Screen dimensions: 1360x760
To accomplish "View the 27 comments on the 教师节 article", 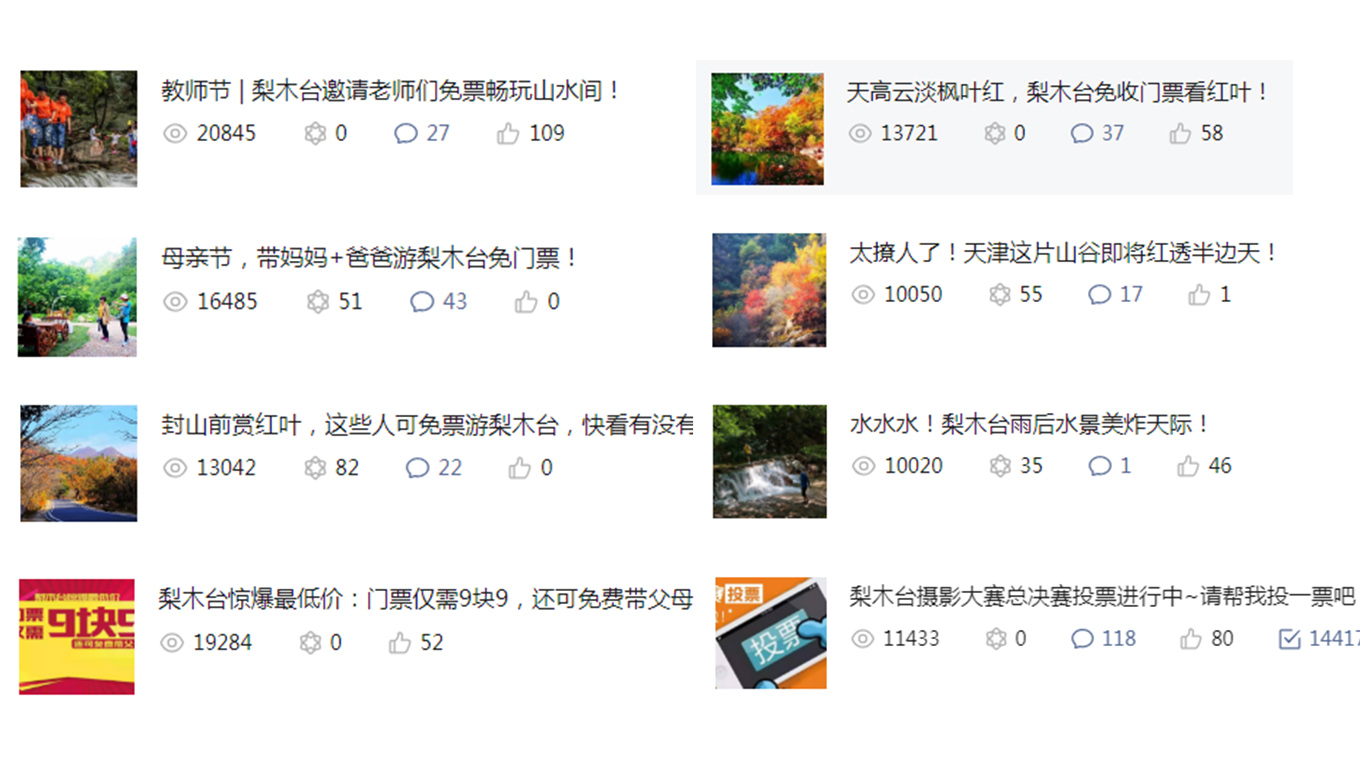I will click(422, 133).
